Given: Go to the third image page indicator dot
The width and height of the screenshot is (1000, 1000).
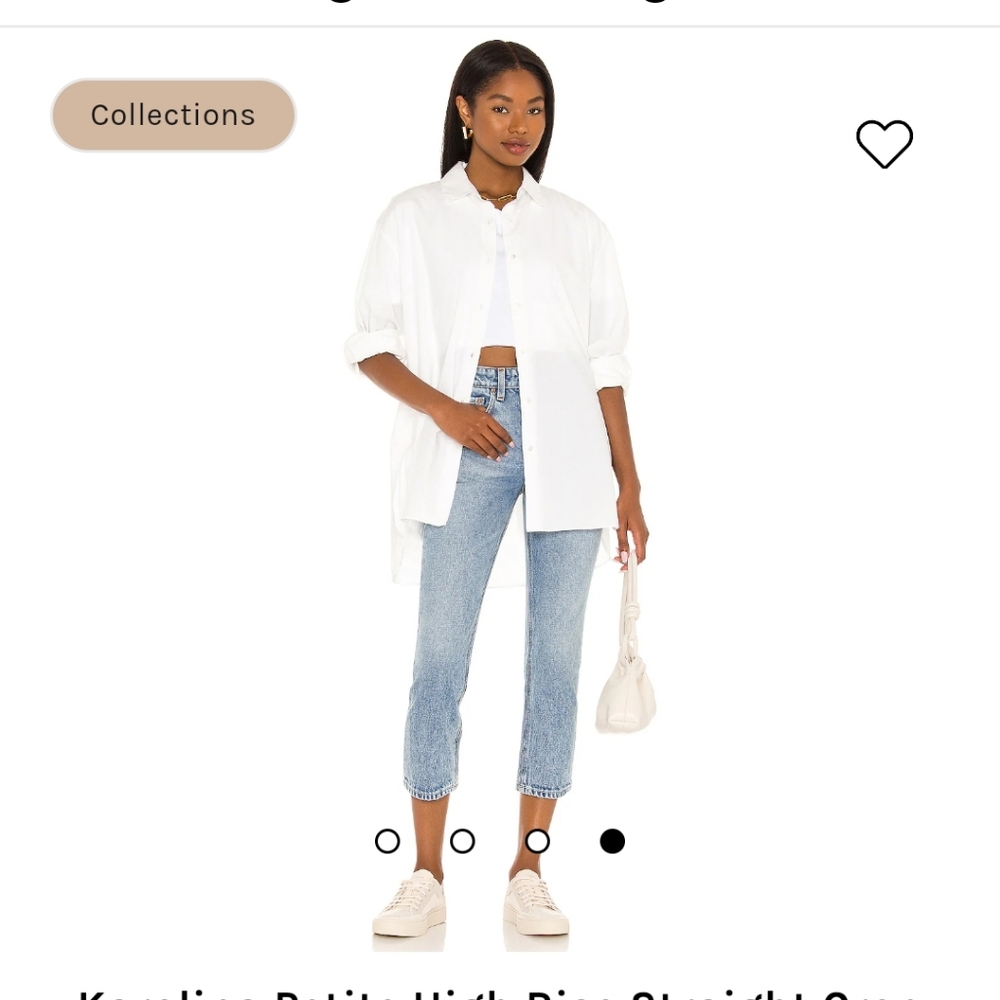Looking at the screenshot, I should 537,841.
